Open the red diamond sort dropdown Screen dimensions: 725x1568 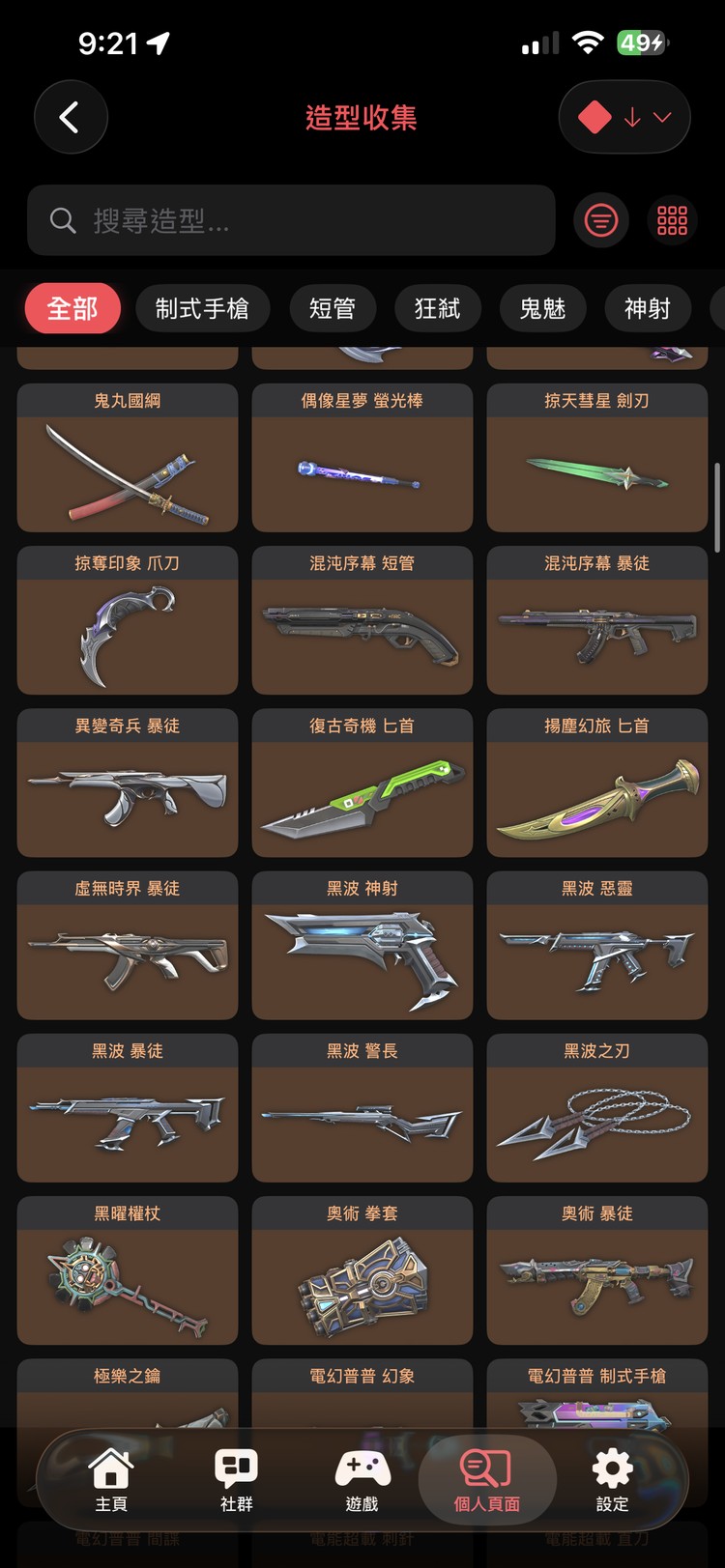624,117
